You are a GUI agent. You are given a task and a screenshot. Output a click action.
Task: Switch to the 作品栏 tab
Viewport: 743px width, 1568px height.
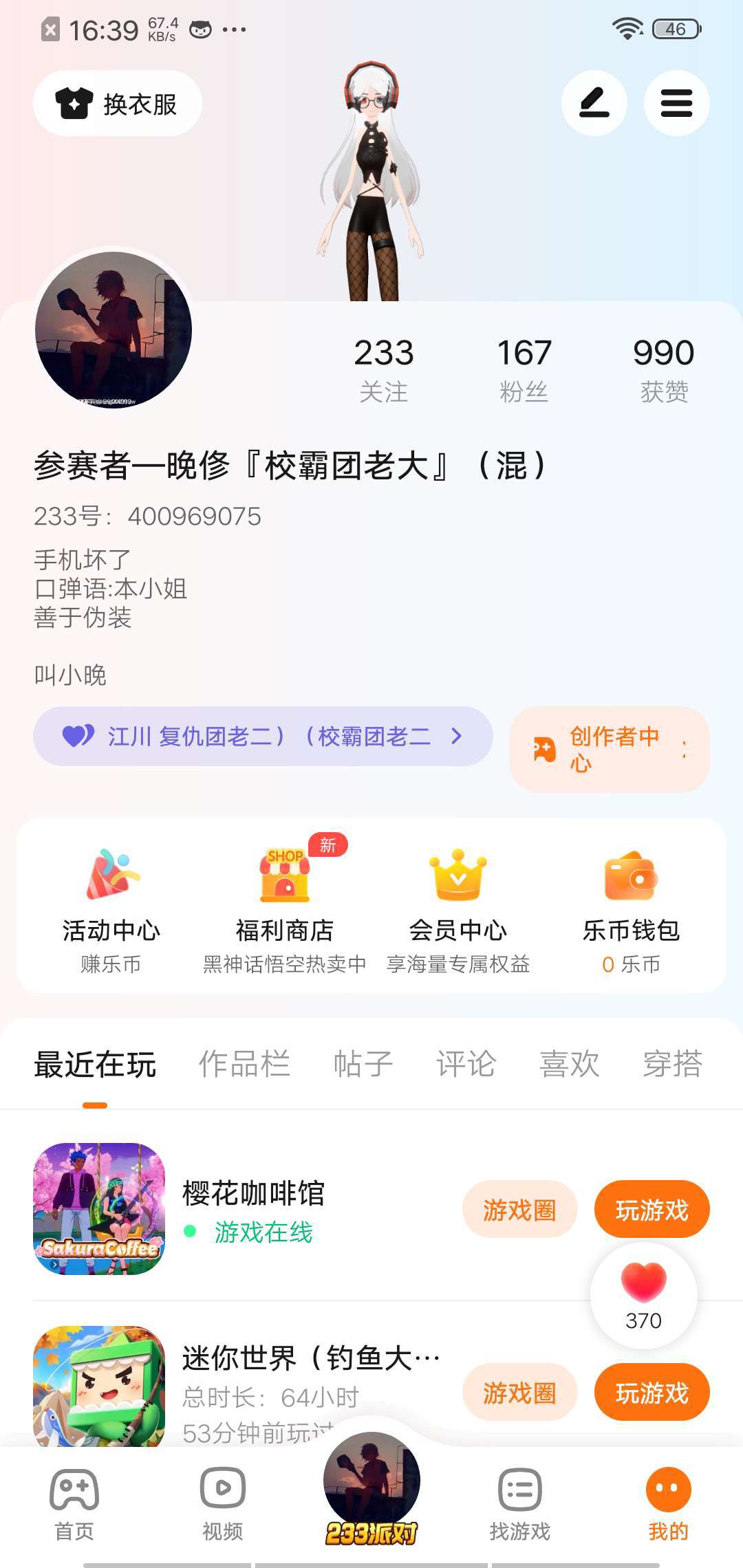pos(244,1064)
